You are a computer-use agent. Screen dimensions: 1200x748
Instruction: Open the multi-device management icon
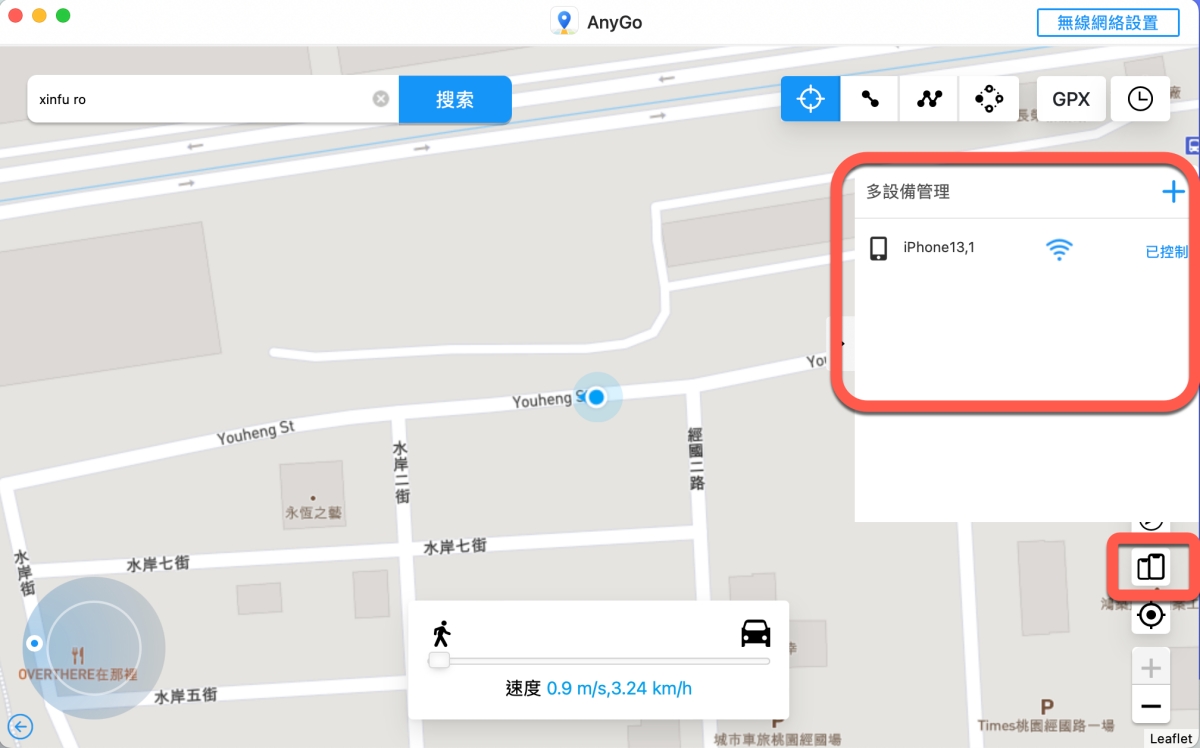1151,567
